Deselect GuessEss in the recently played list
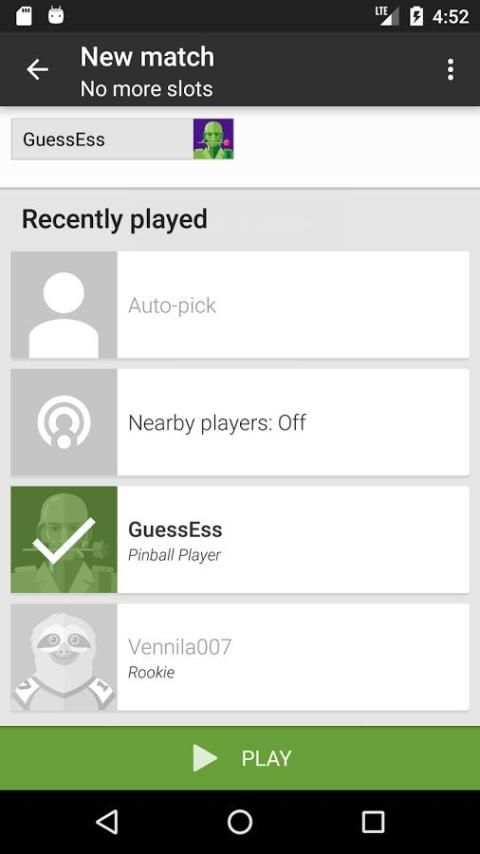This screenshot has width=480, height=854. coord(240,540)
